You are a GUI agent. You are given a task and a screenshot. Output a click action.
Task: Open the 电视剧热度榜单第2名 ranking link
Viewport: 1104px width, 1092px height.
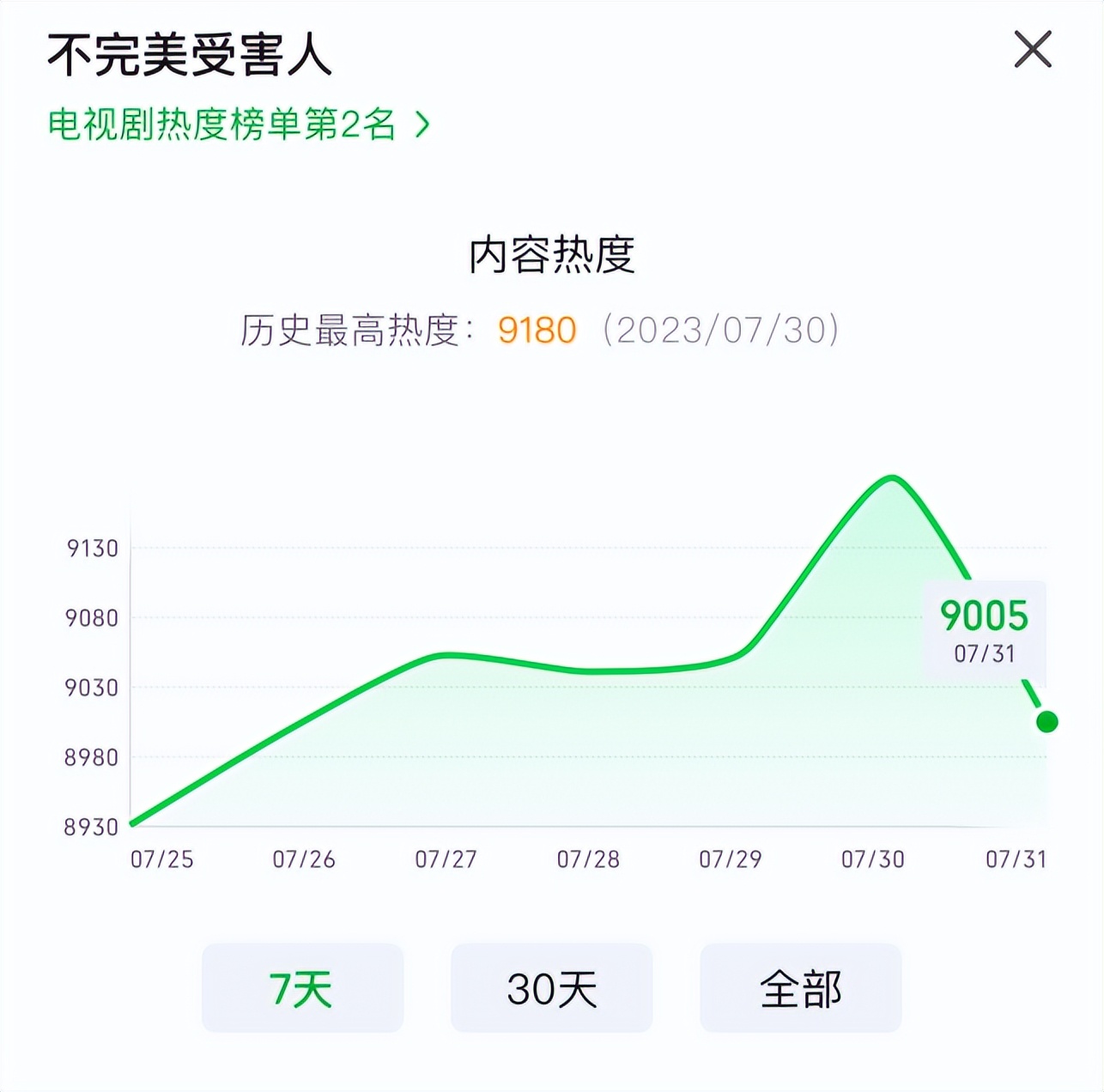[238, 125]
